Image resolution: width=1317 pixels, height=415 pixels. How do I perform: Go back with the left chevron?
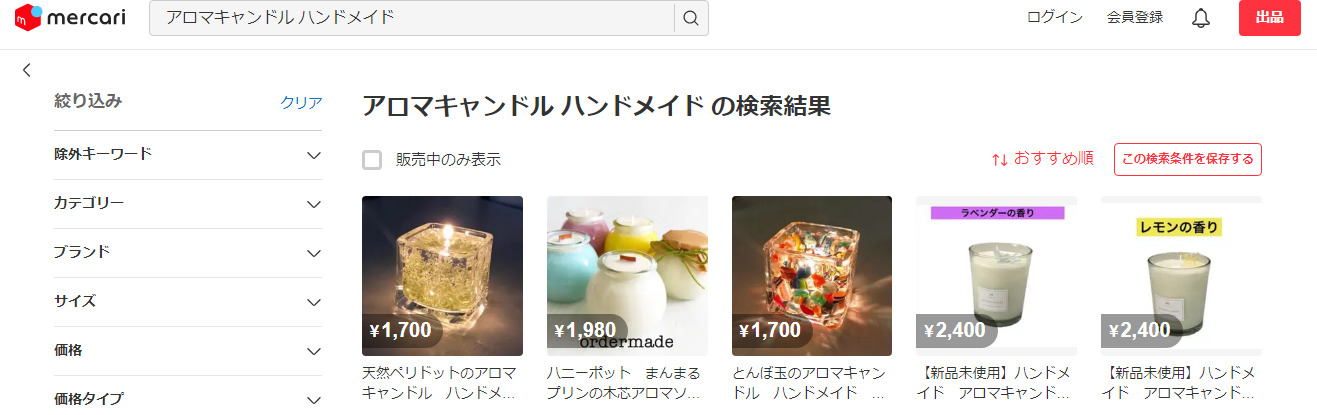click(27, 70)
